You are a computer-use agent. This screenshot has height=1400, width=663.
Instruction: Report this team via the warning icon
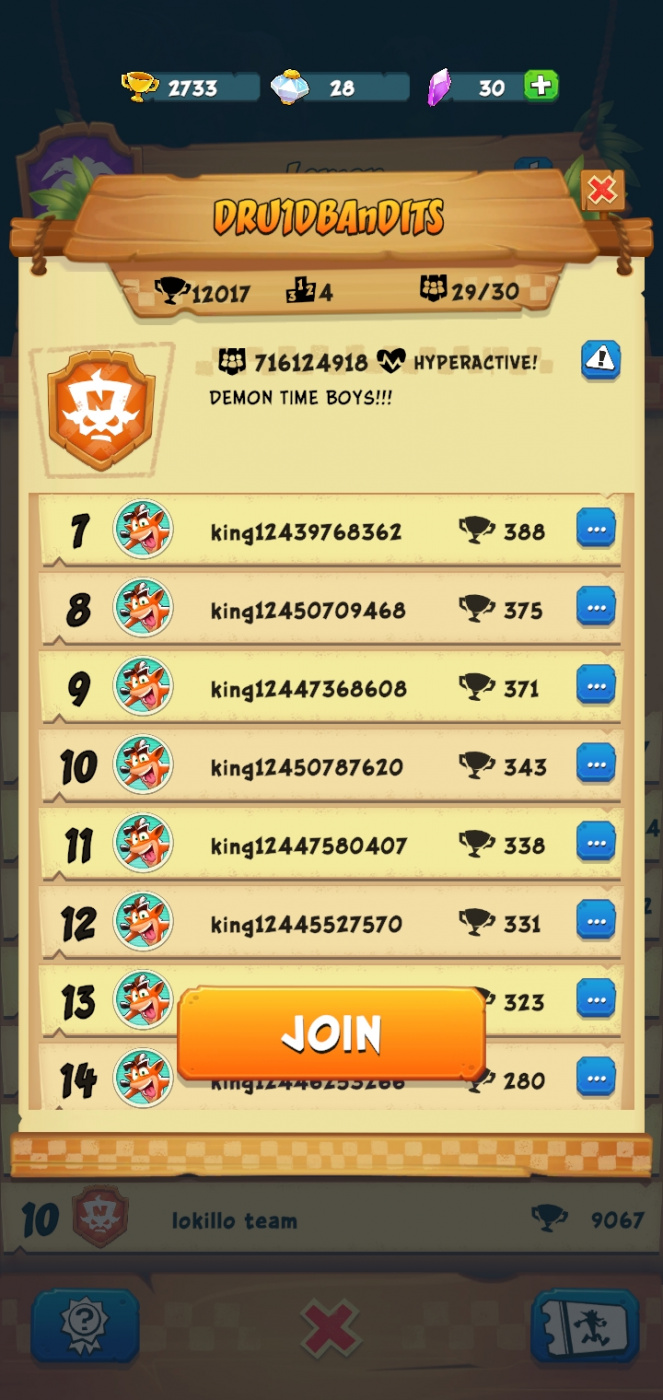600,360
